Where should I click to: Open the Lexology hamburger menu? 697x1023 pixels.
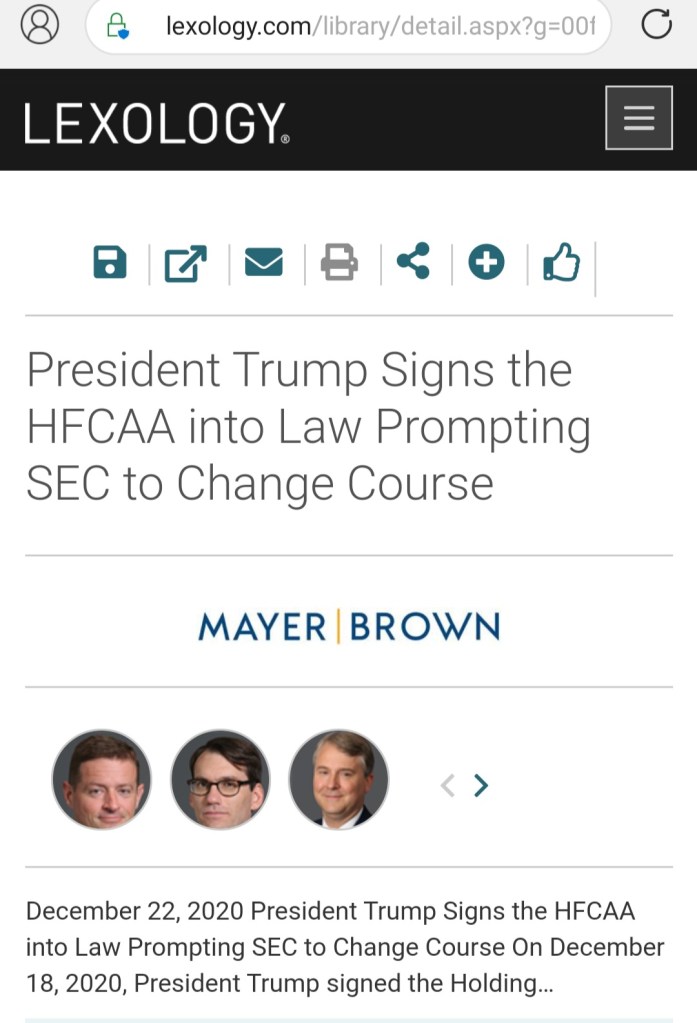point(639,118)
